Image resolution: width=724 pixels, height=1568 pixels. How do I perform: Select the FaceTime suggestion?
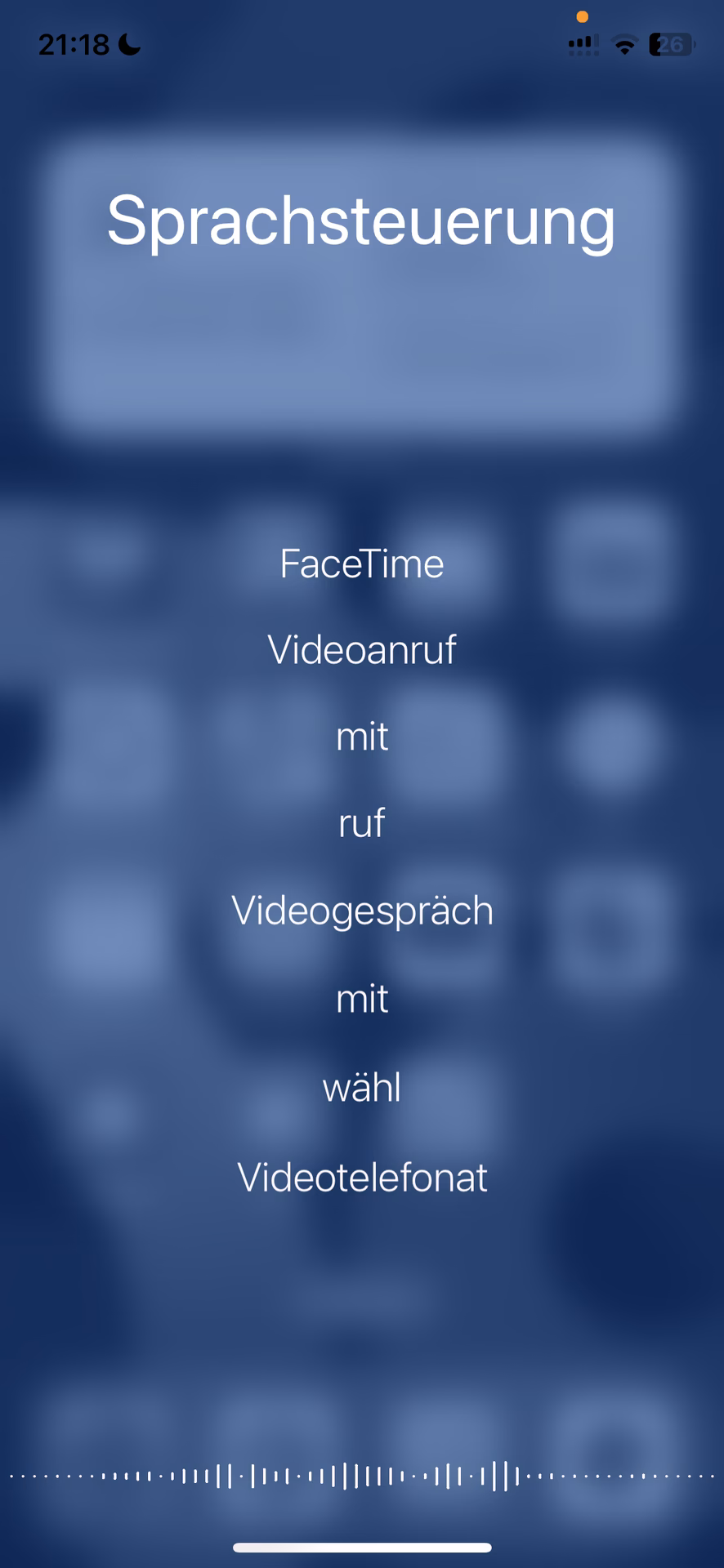point(362,563)
